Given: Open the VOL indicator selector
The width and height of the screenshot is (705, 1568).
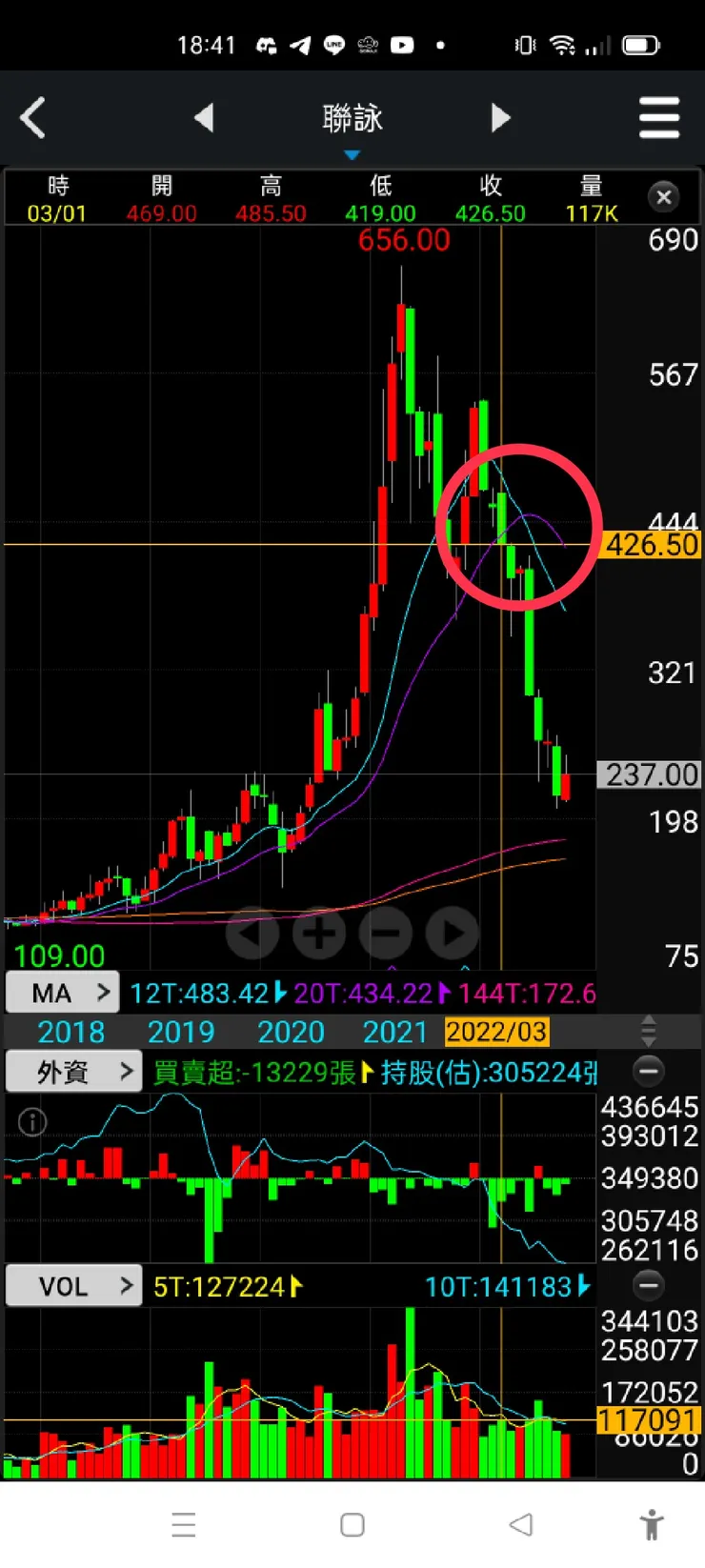Looking at the screenshot, I should click(73, 1286).
